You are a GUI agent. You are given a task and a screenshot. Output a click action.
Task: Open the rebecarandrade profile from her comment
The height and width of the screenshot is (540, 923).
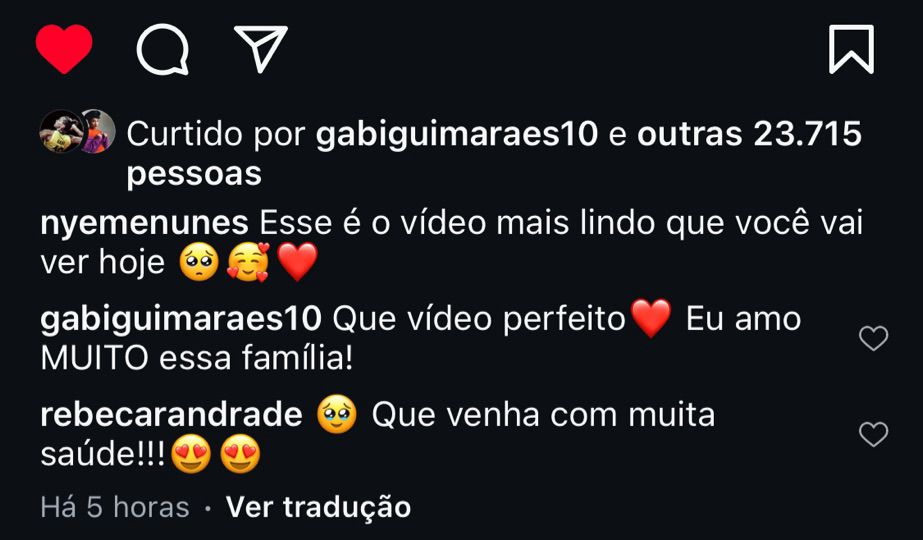point(171,414)
